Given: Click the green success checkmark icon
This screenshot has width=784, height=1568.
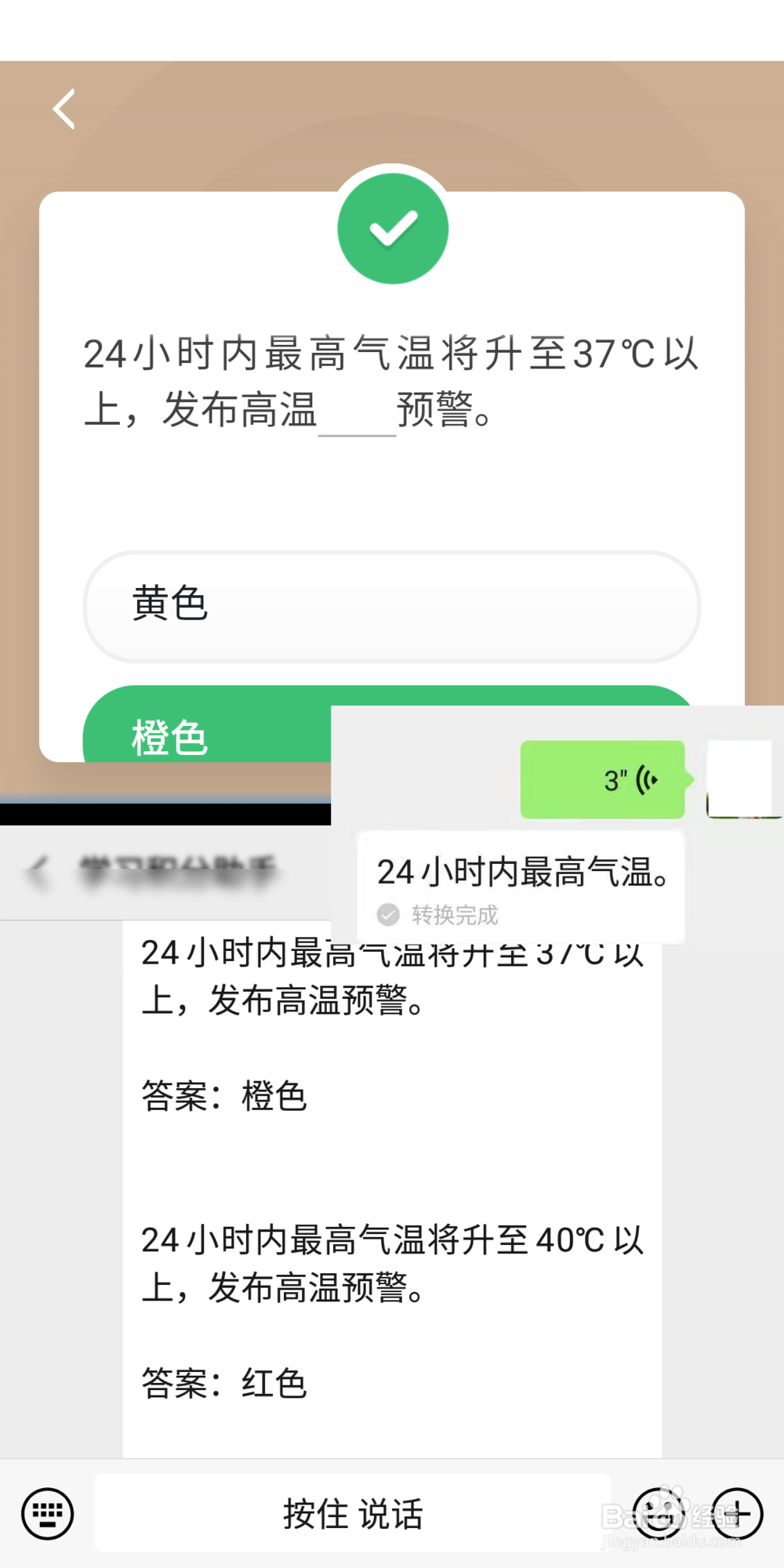Looking at the screenshot, I should [x=392, y=227].
